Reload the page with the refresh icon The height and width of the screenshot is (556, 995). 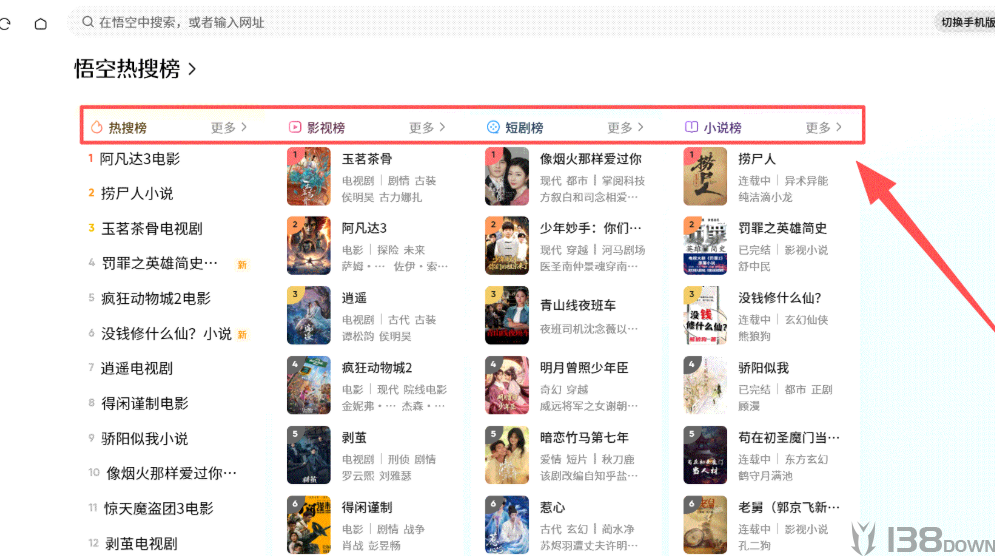(x=5, y=23)
